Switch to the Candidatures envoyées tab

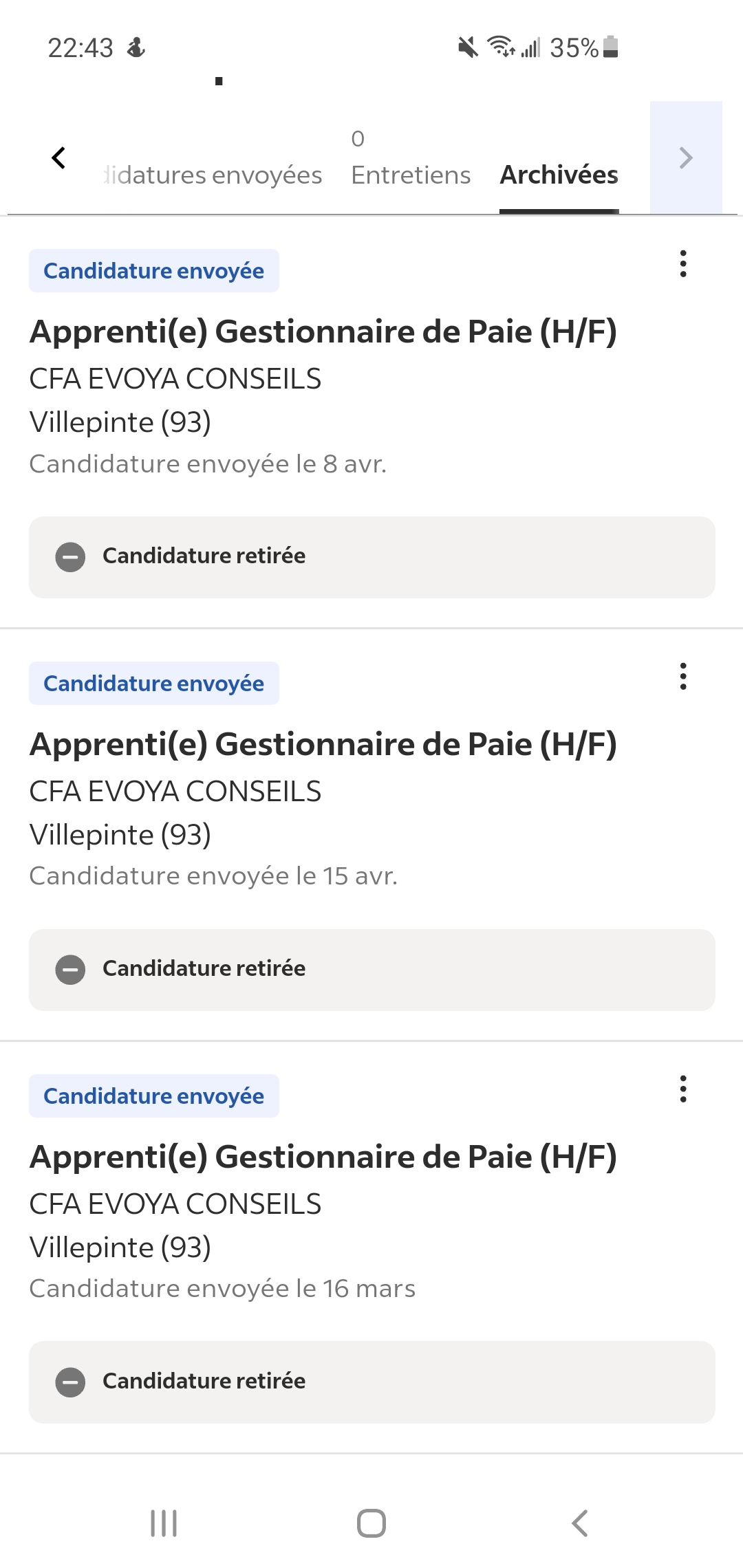point(213,175)
